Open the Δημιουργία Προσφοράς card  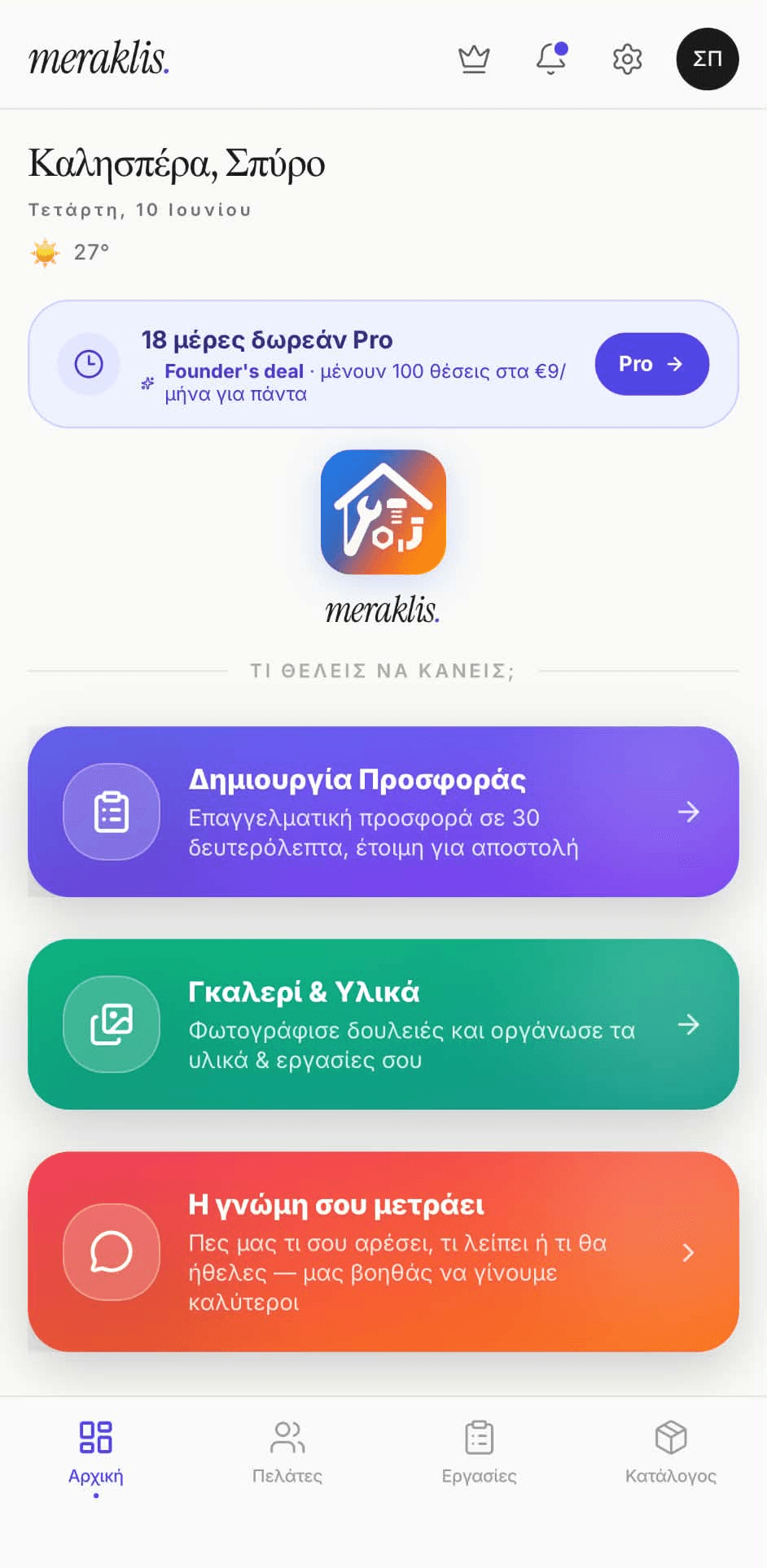click(383, 812)
